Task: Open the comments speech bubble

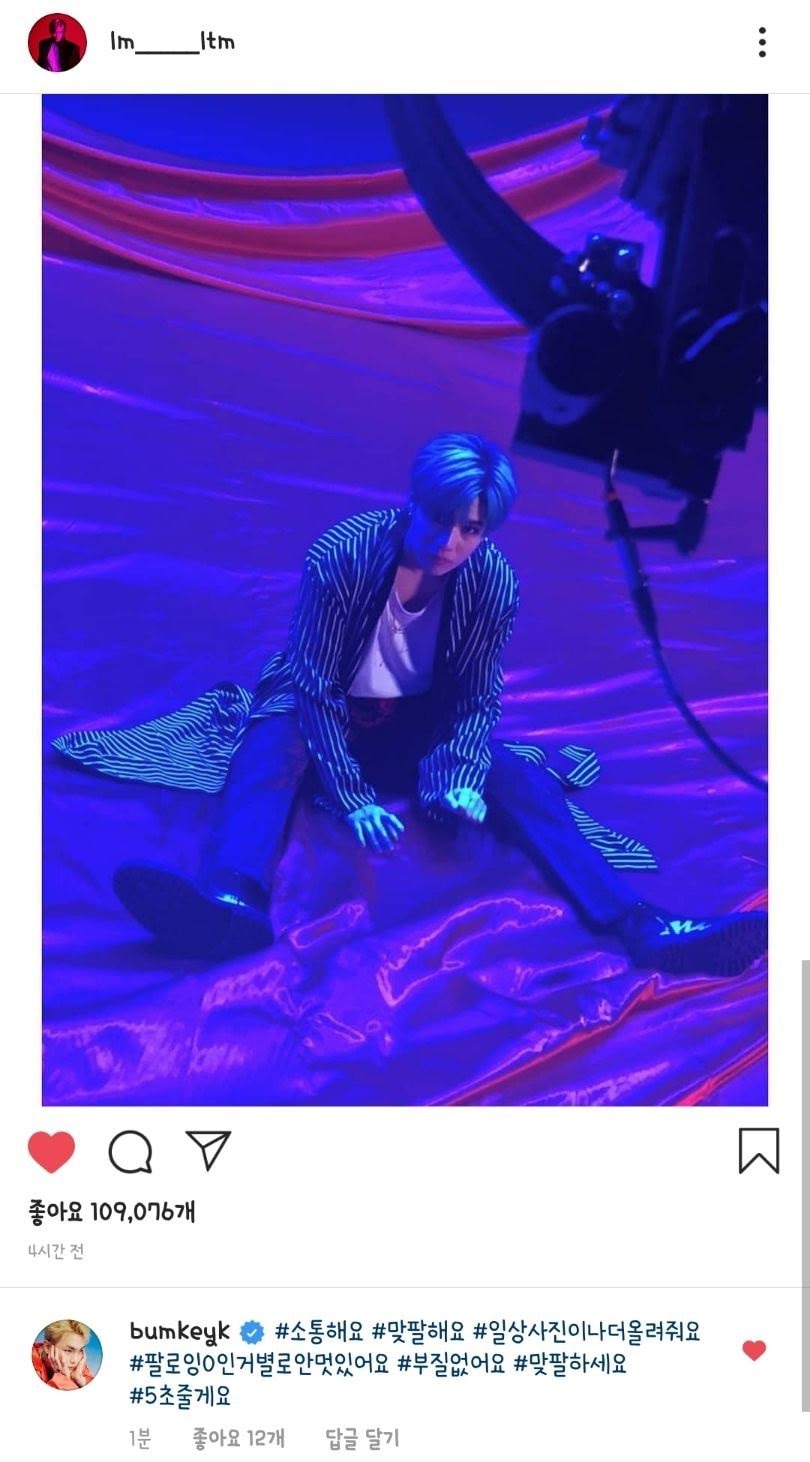Action: point(130,1152)
